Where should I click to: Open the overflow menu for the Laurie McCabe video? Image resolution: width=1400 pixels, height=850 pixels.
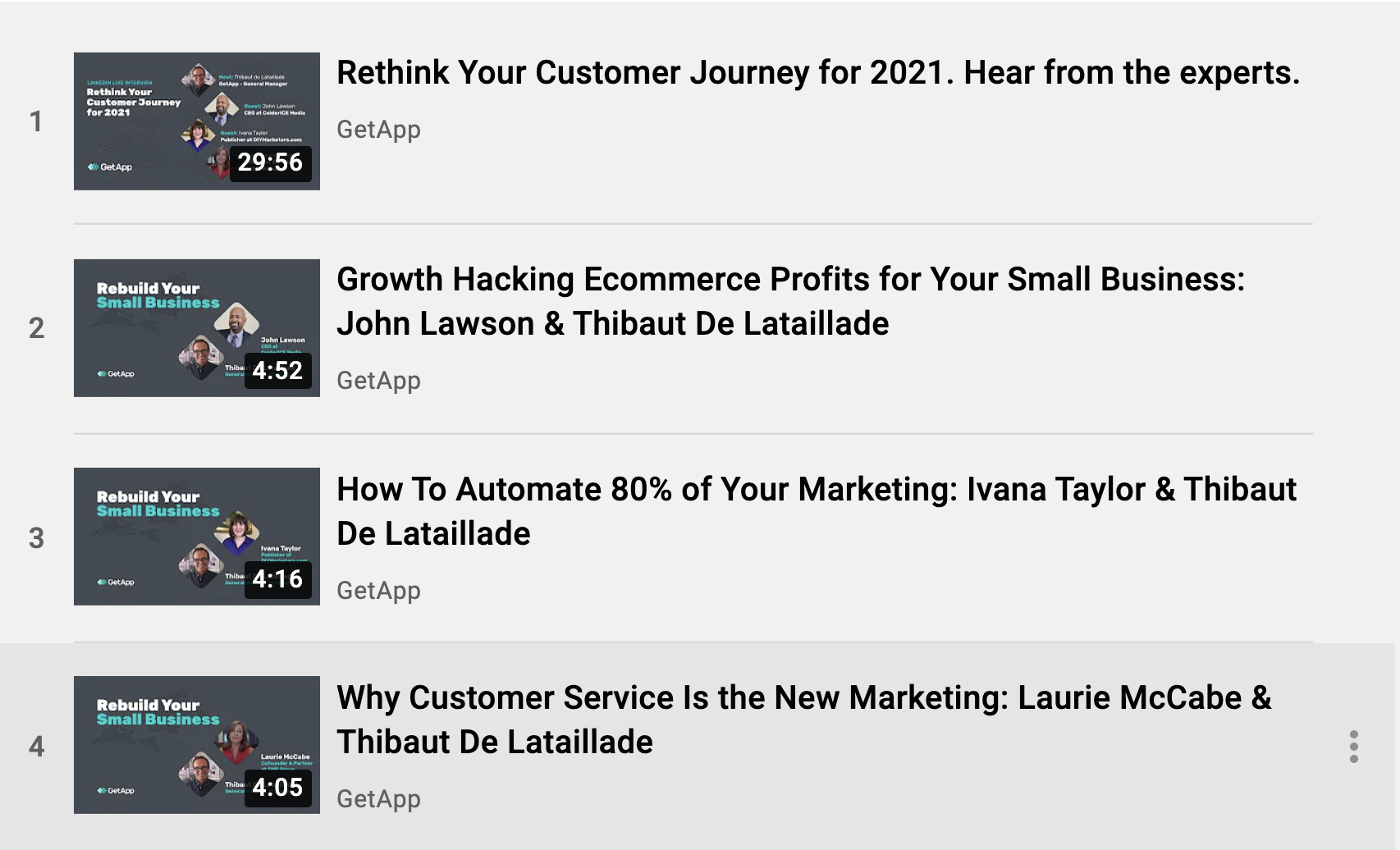click(x=1353, y=747)
